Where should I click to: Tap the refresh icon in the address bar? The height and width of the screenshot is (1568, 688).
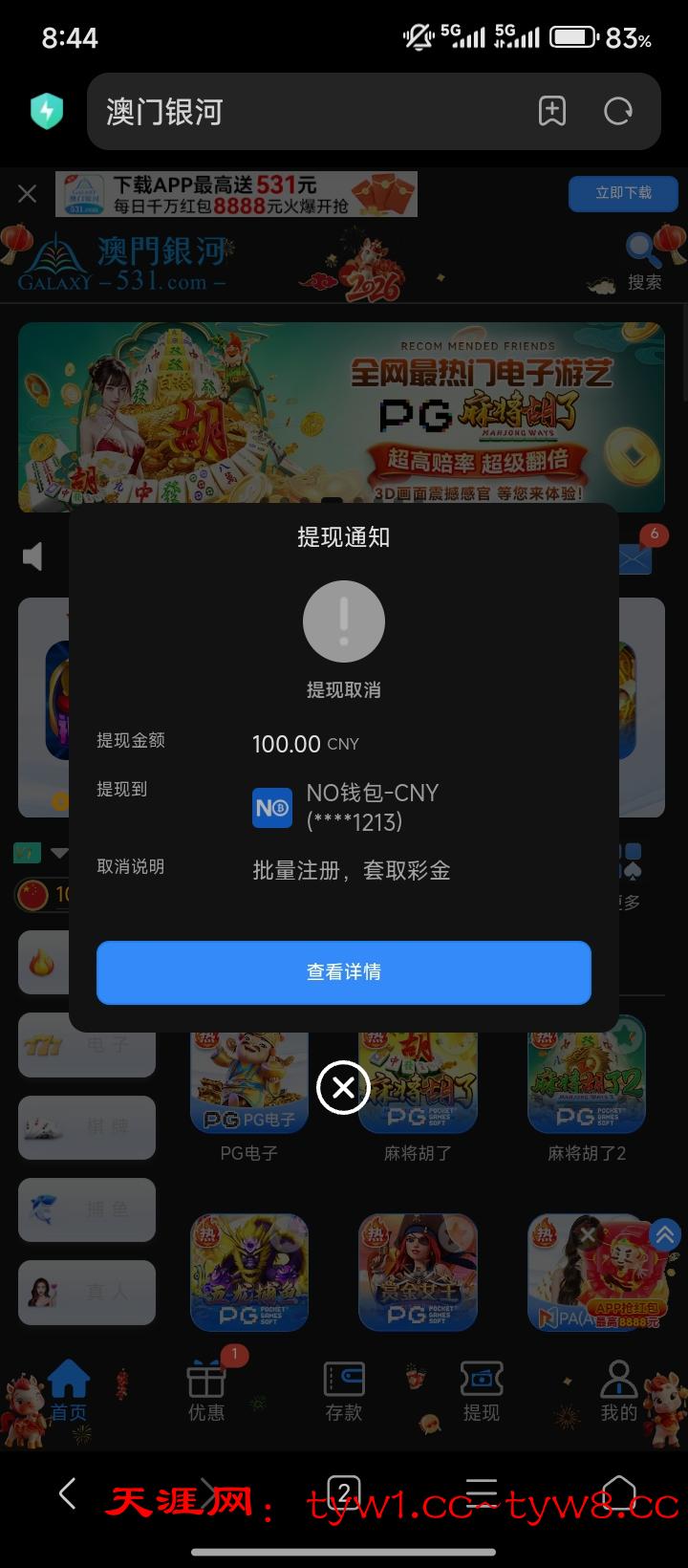[x=618, y=111]
